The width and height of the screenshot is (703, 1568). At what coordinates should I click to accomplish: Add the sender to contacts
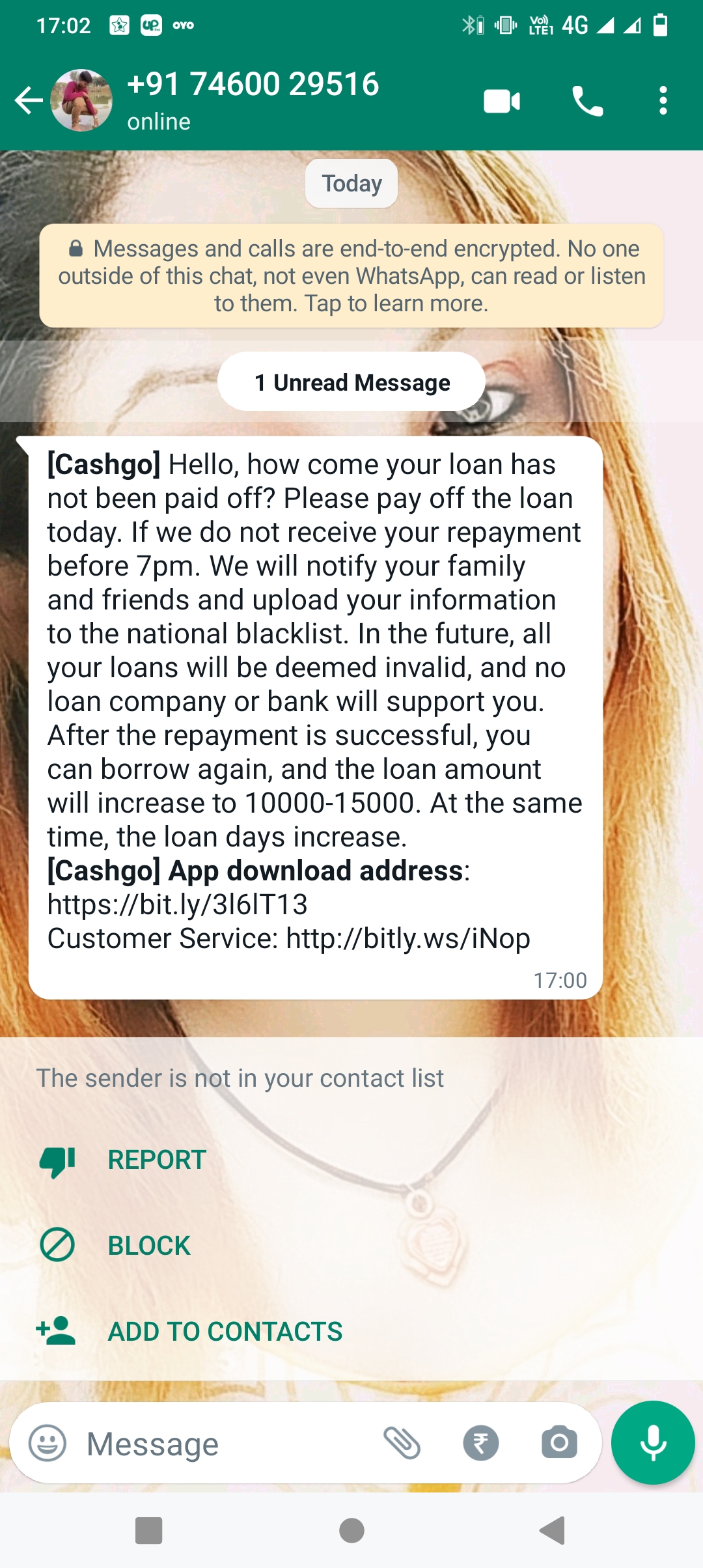pos(225,1332)
